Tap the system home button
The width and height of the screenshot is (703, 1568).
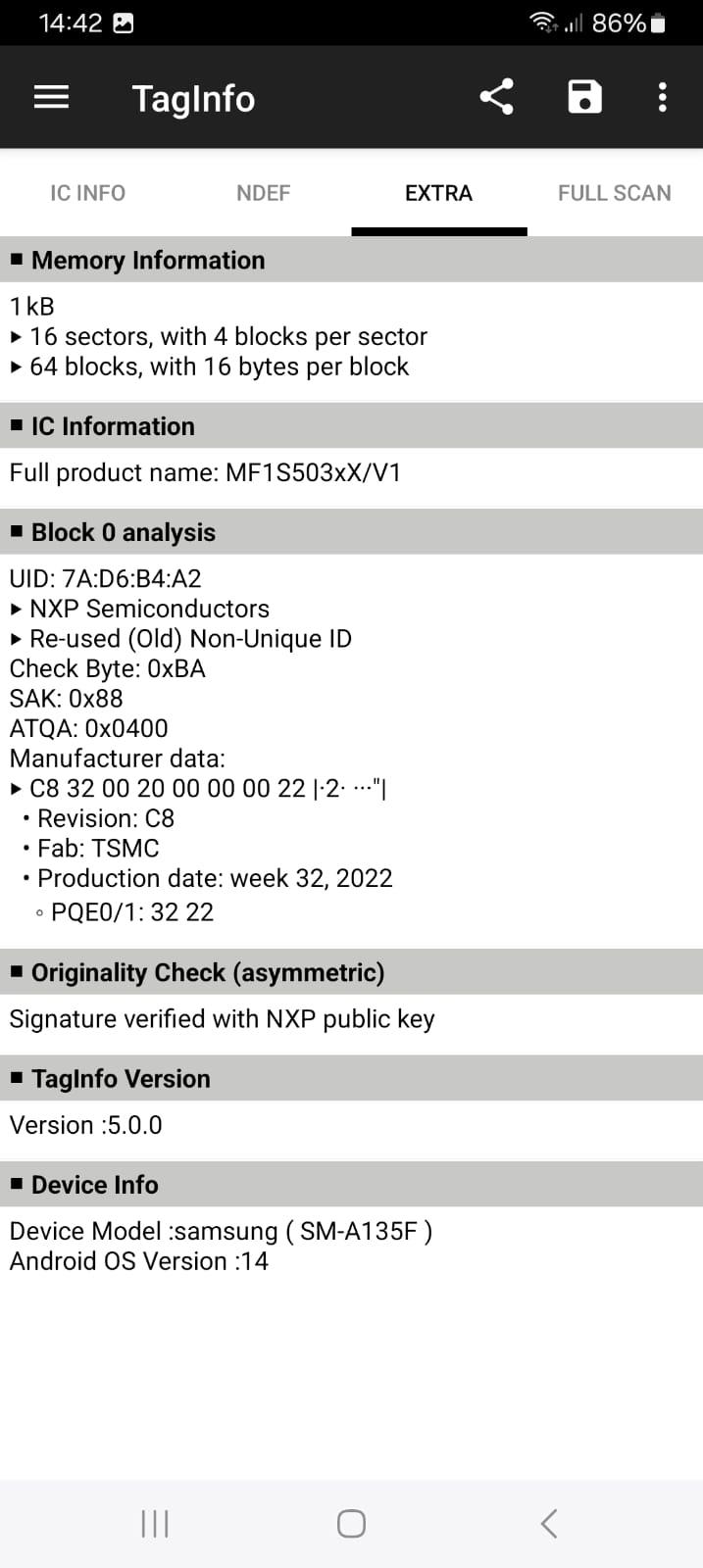pos(351,1523)
